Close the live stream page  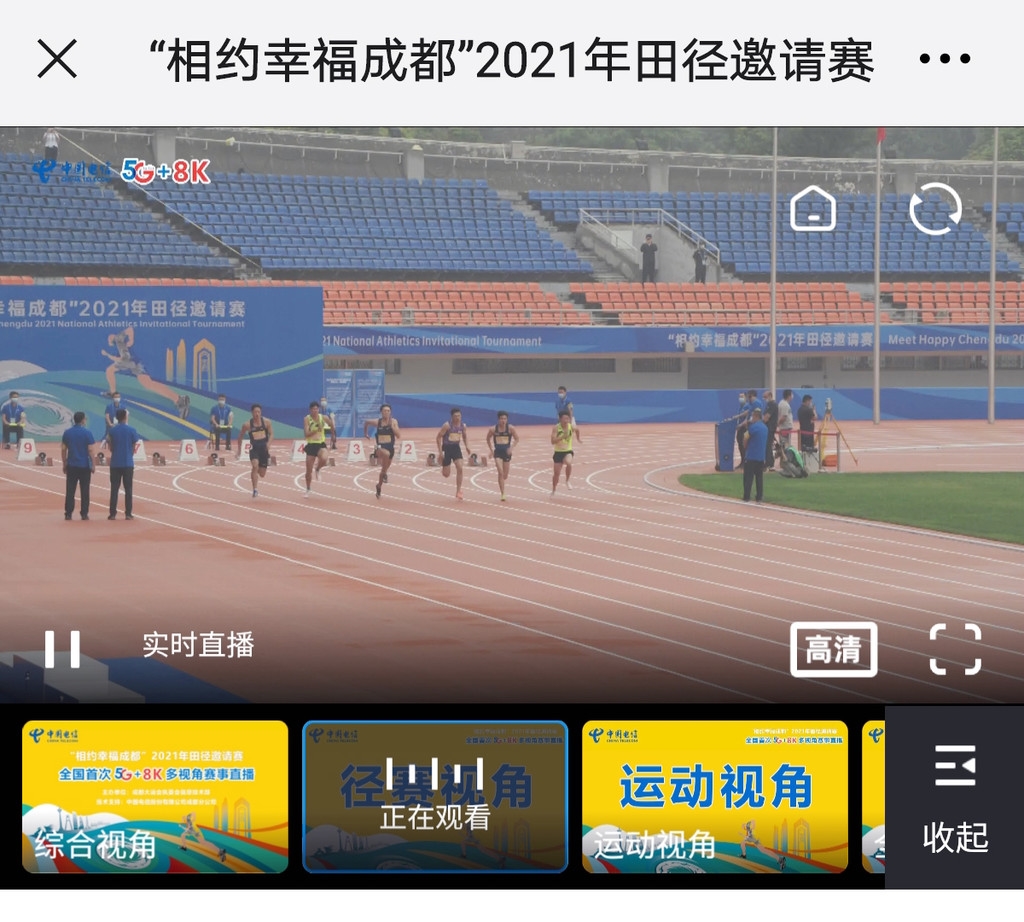click(x=57, y=60)
